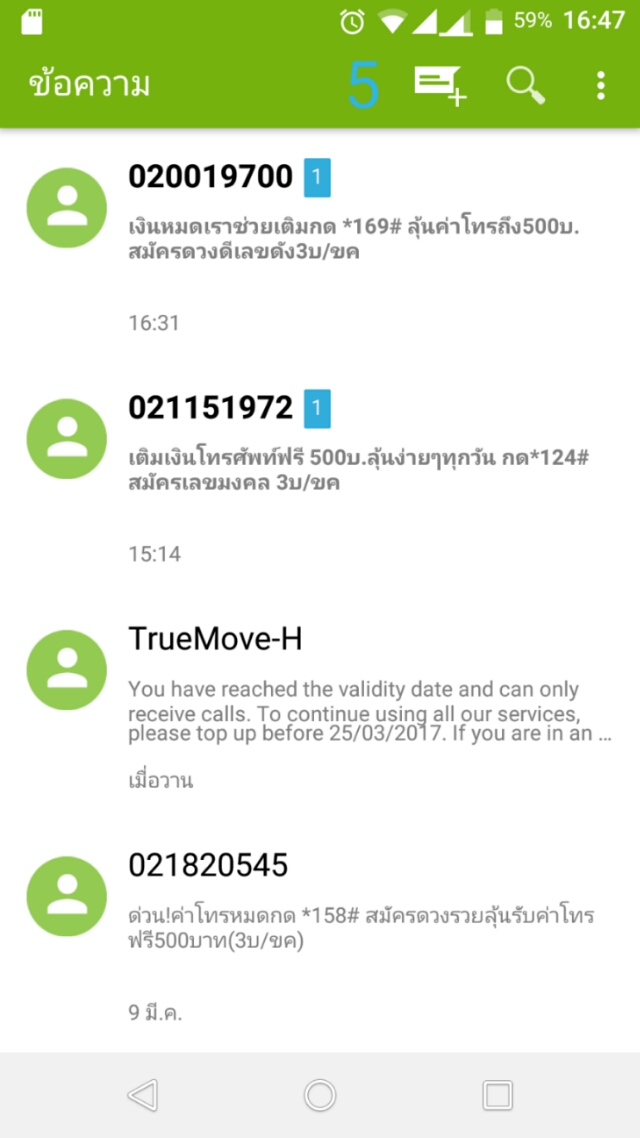Open the conversation from 020019700
Image resolution: width=640 pixels, height=1138 pixels.
point(320,245)
